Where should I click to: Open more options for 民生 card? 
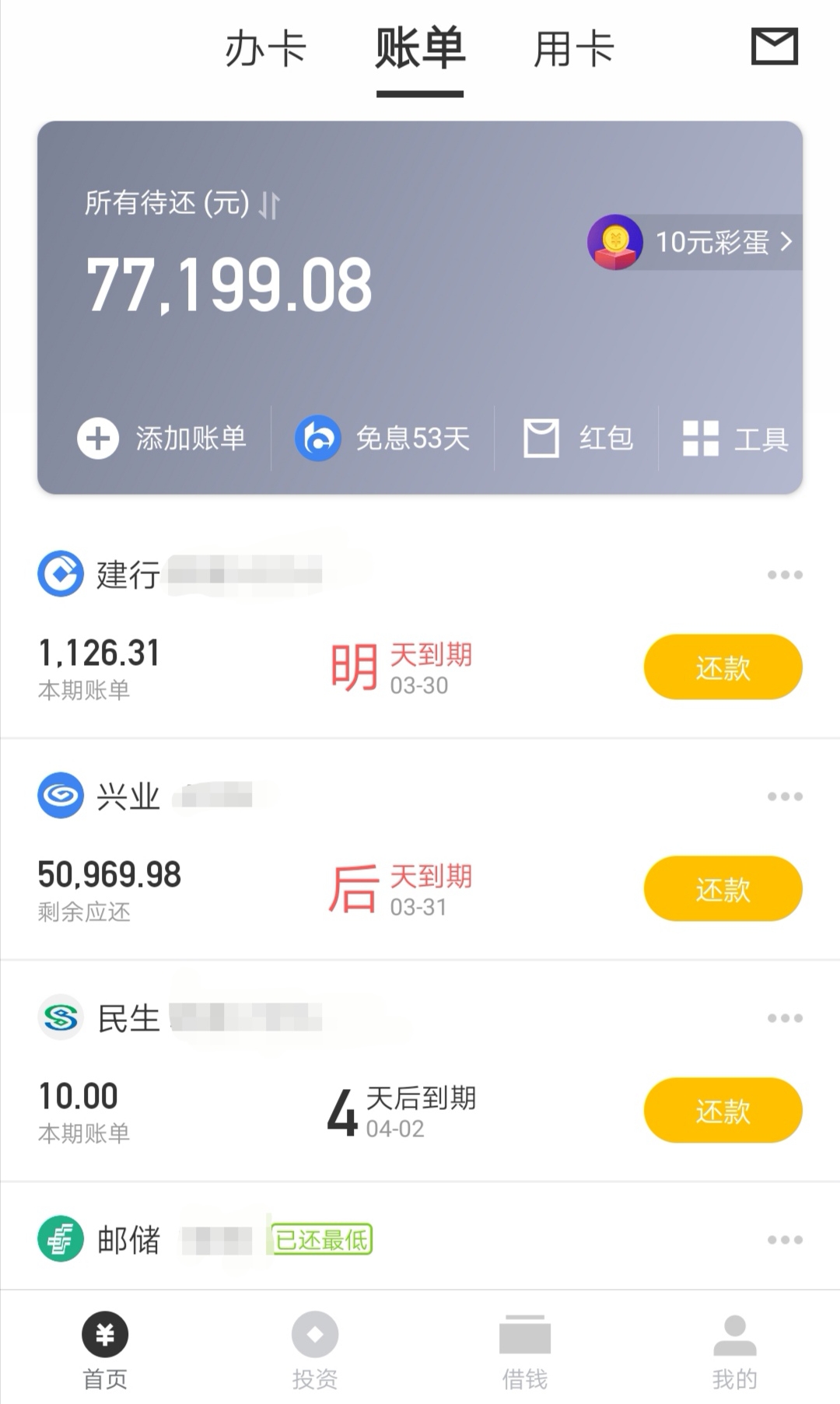[785, 1018]
